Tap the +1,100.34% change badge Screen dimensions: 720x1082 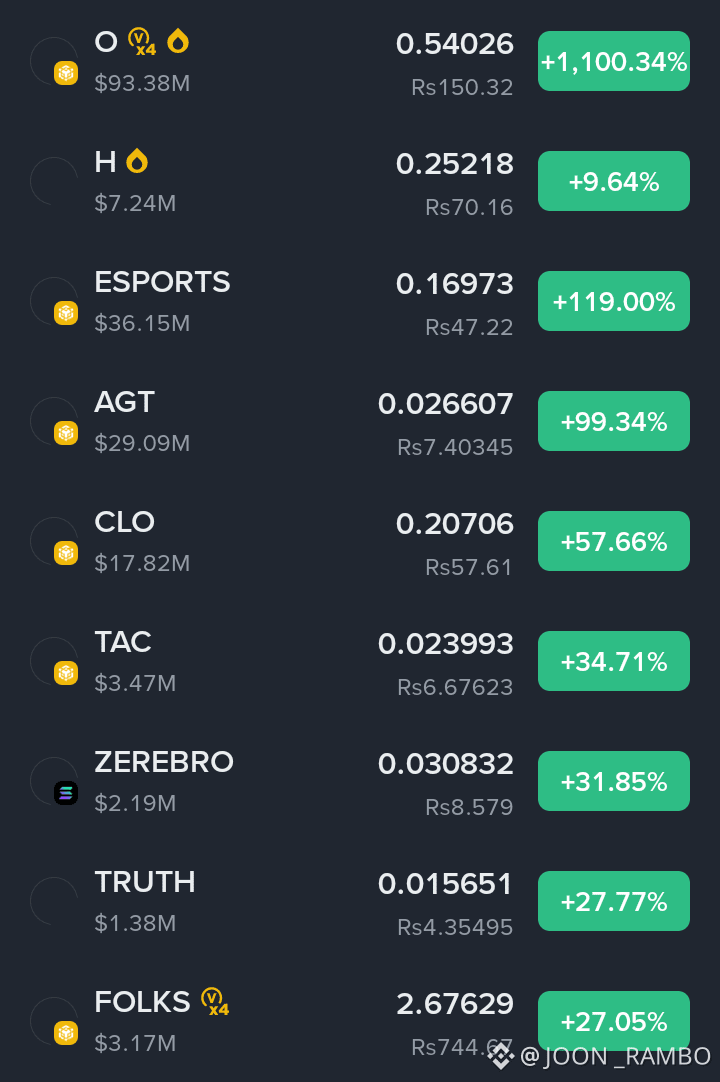click(614, 61)
